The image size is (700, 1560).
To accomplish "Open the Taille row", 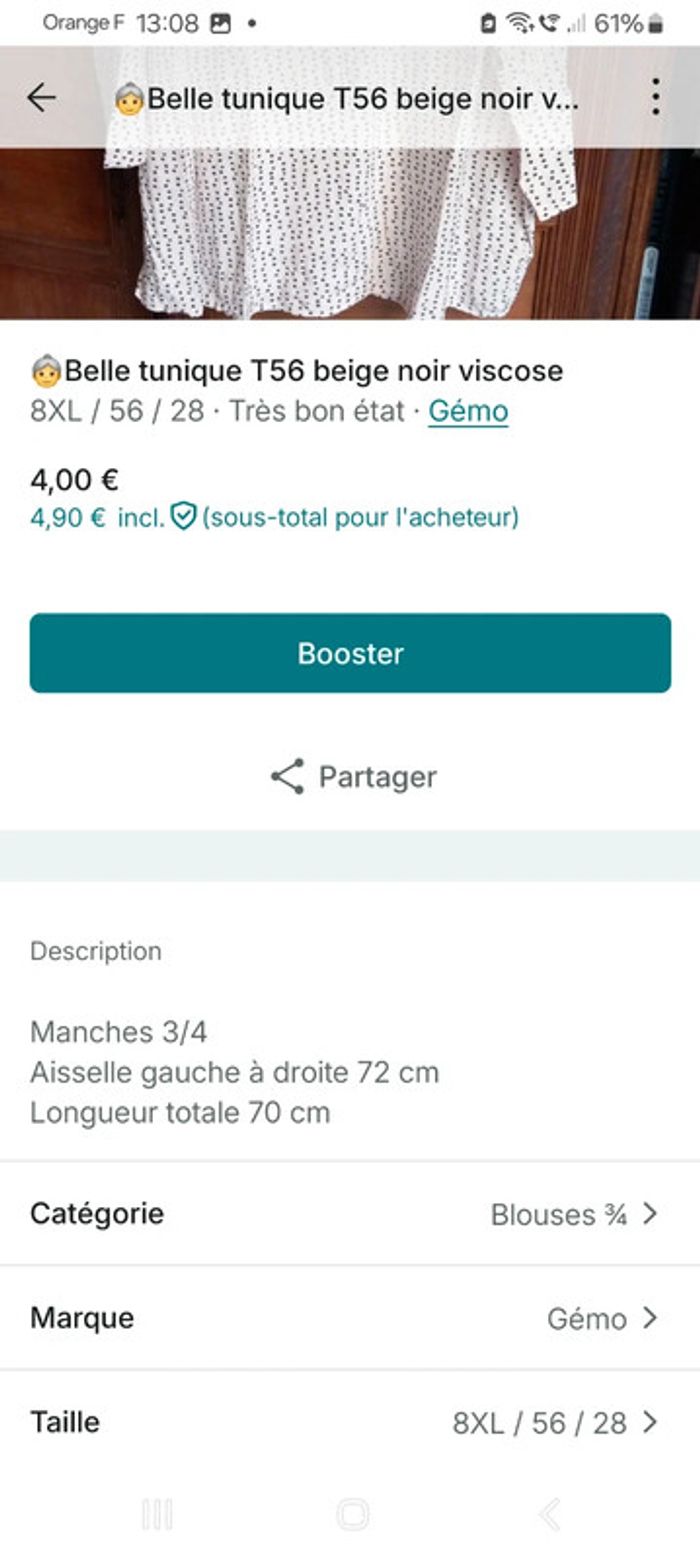I will pos(350,1422).
